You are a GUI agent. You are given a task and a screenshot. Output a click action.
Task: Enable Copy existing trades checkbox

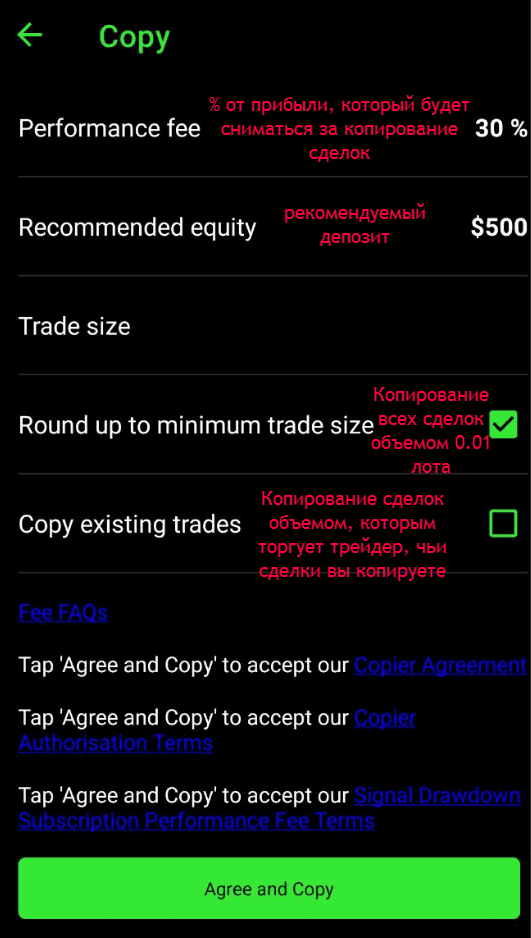click(503, 523)
